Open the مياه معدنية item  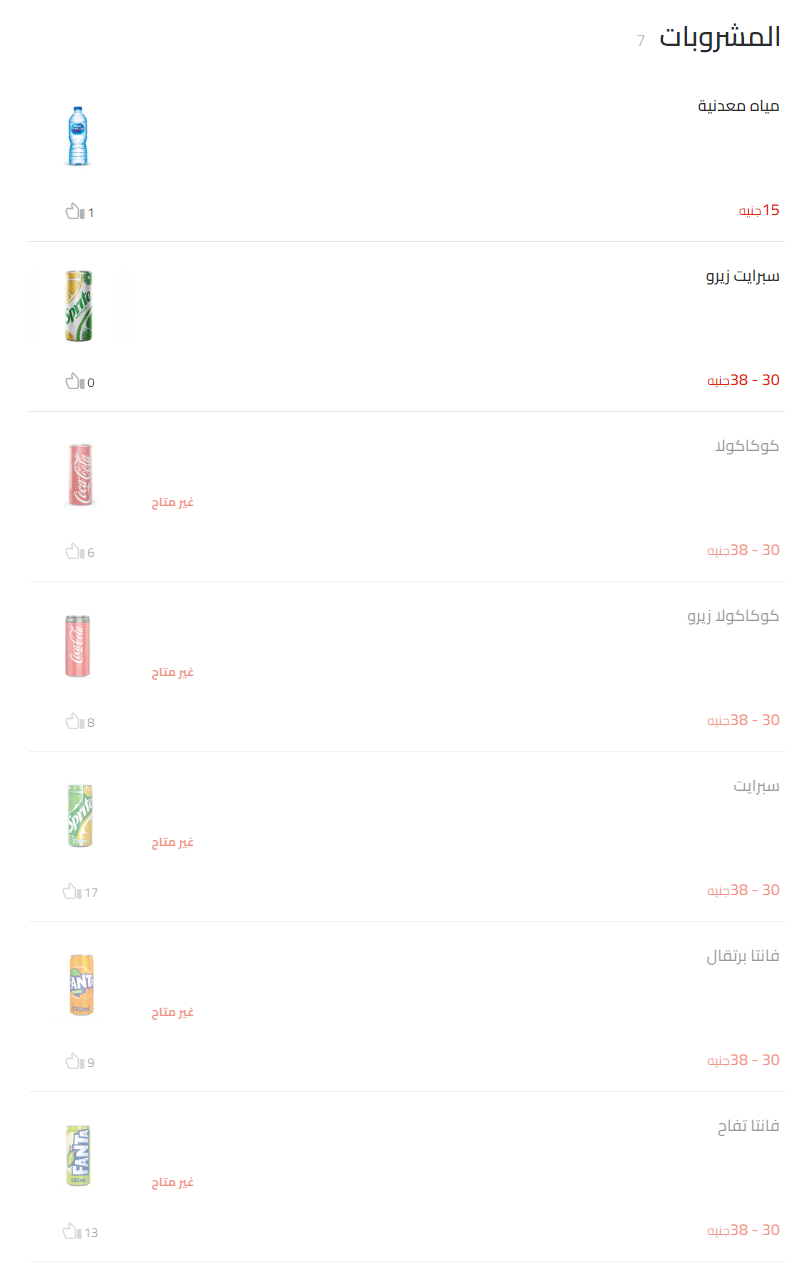pos(738,106)
